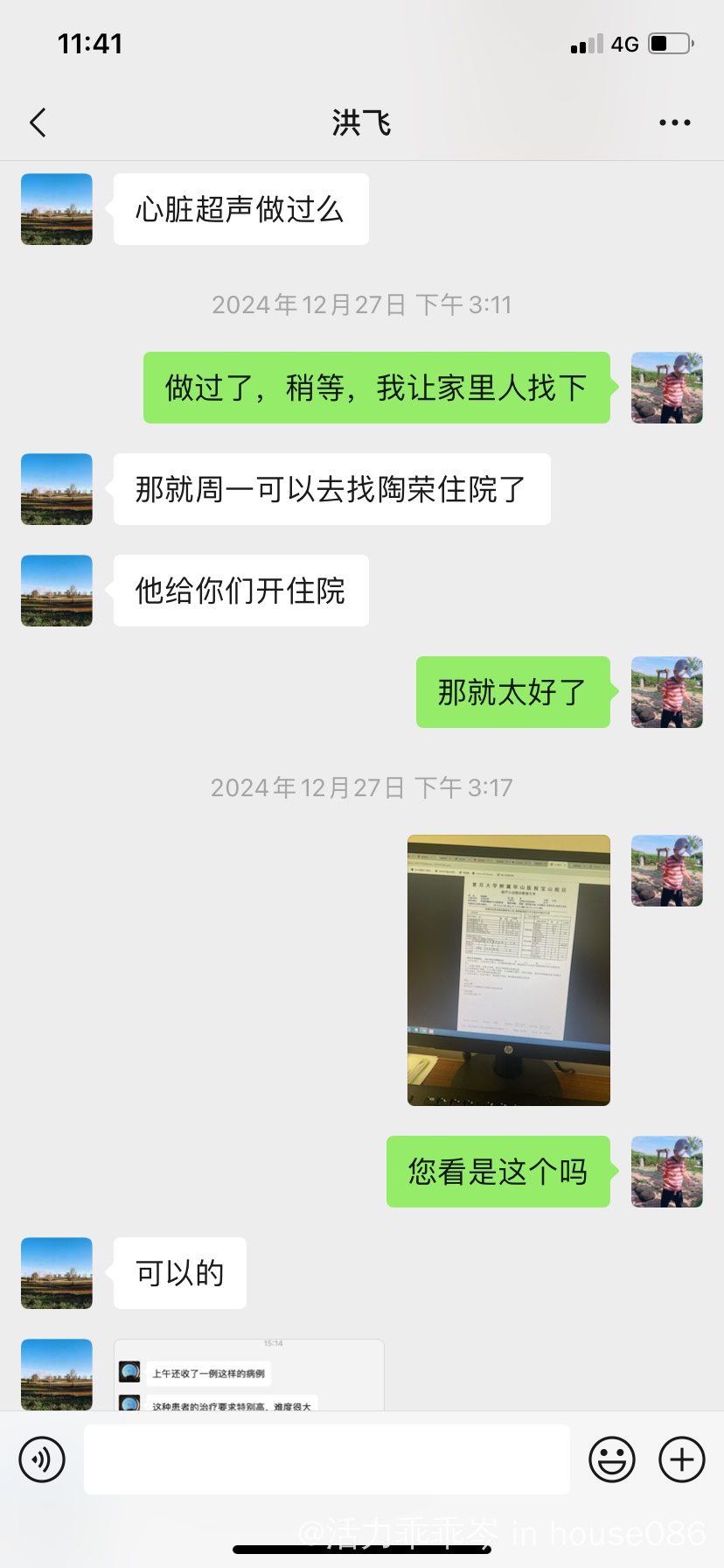Go back from the 洪飞 chat

point(38,122)
